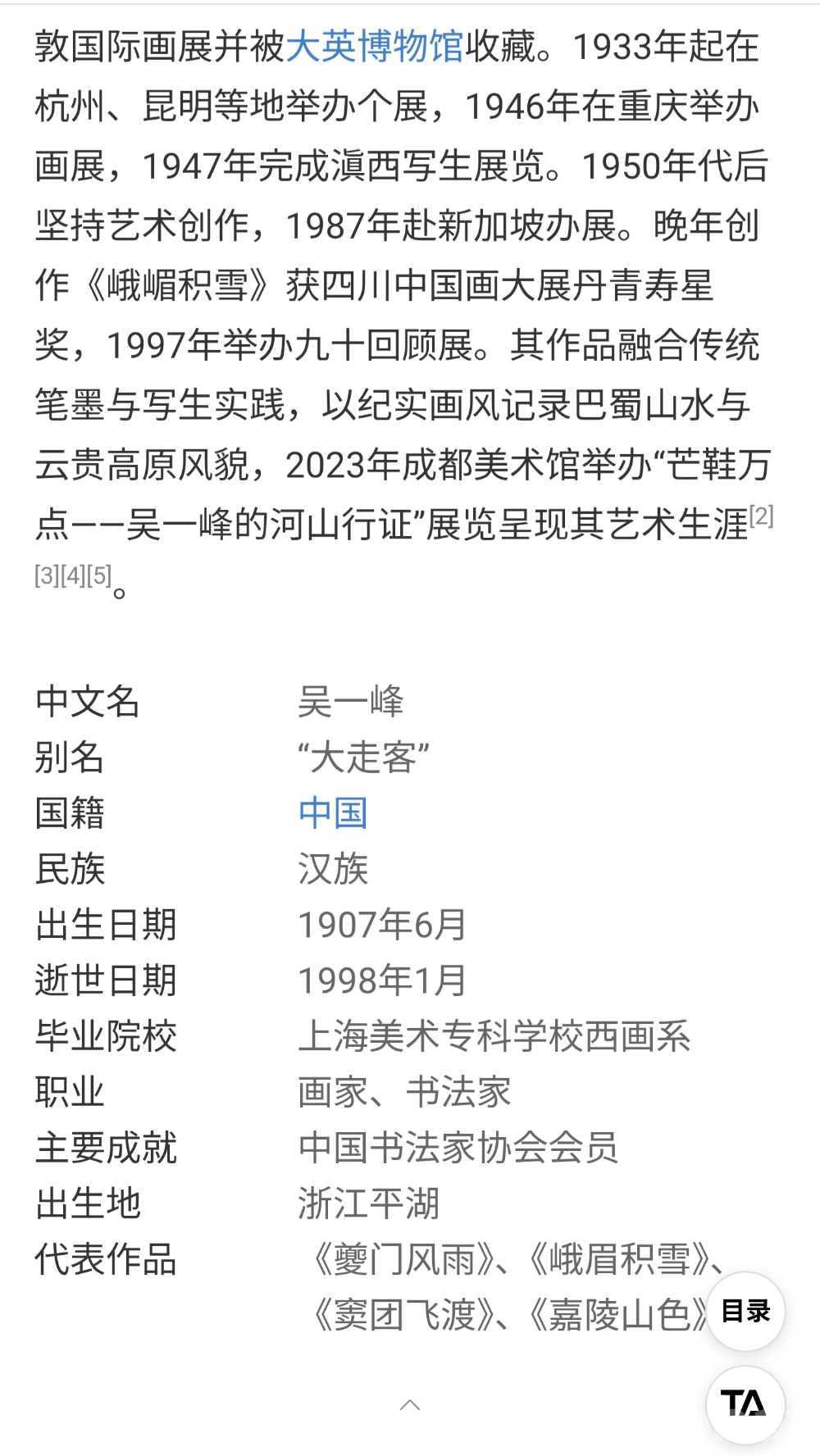The image size is (820, 1456).
Task: Collapse the info box with the up chevron
Action: (x=410, y=1405)
